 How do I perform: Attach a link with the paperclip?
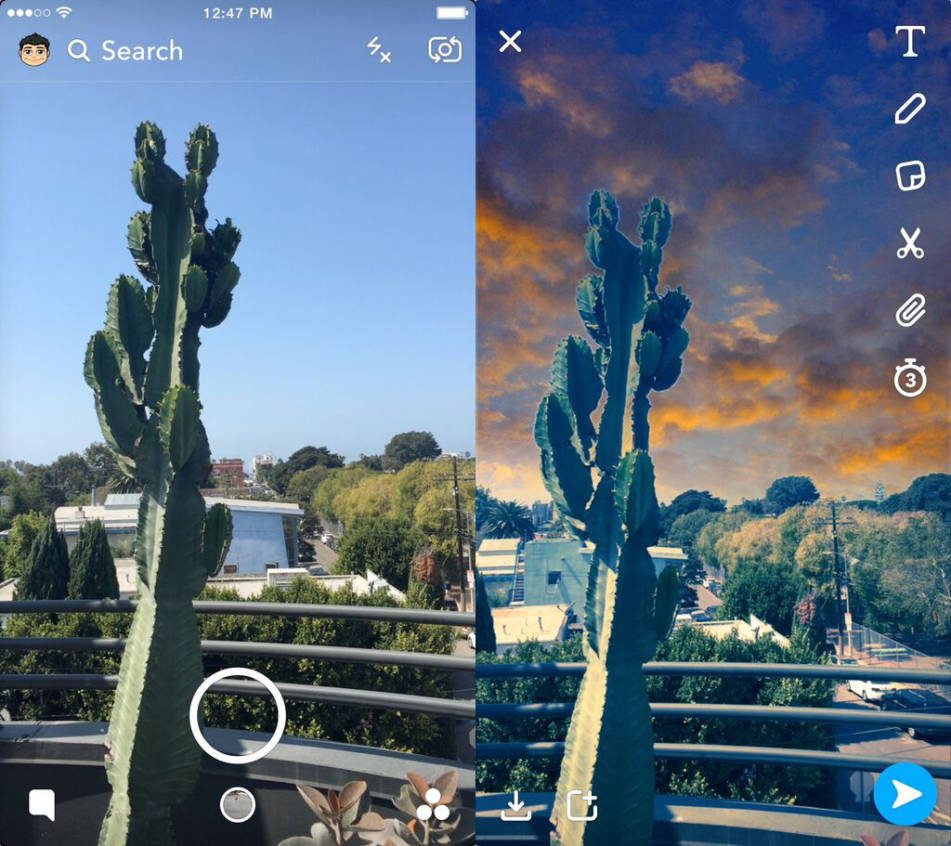[909, 311]
